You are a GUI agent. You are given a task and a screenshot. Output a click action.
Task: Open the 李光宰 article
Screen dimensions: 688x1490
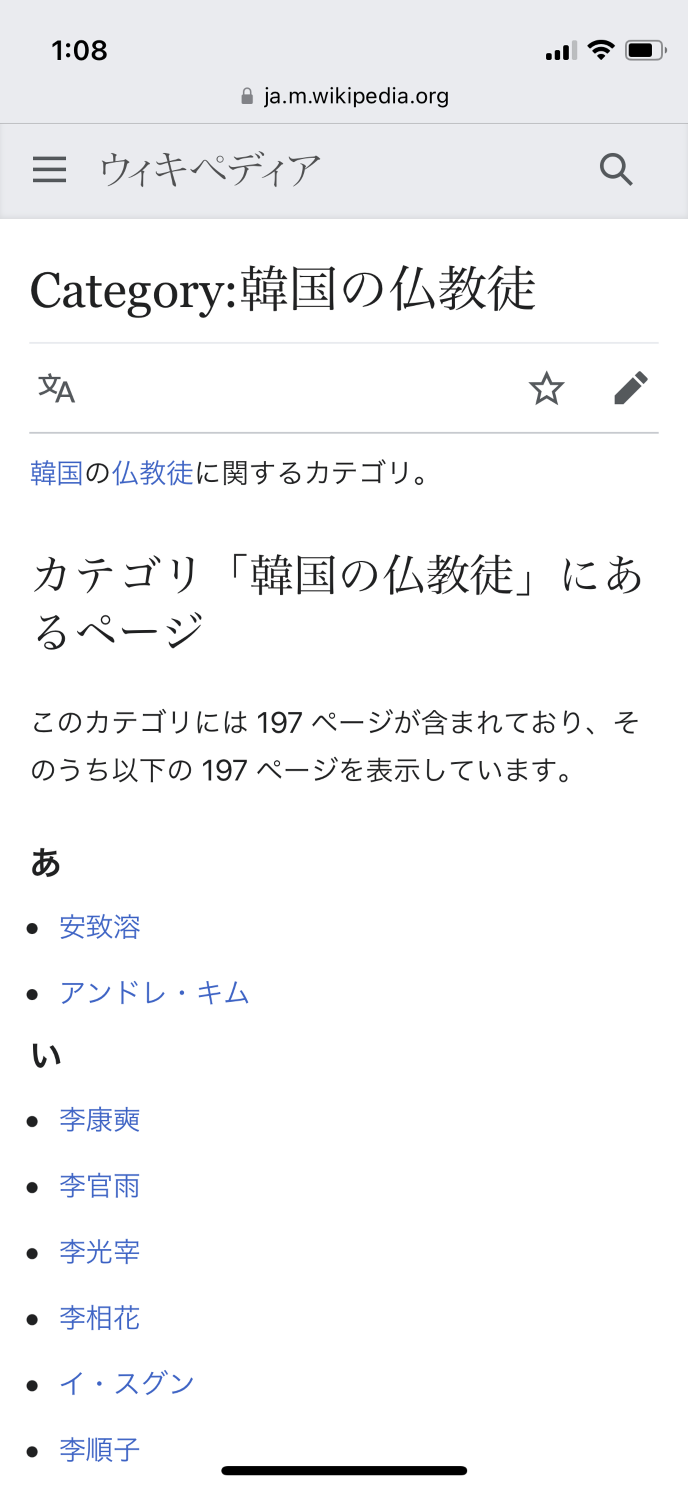100,1252
